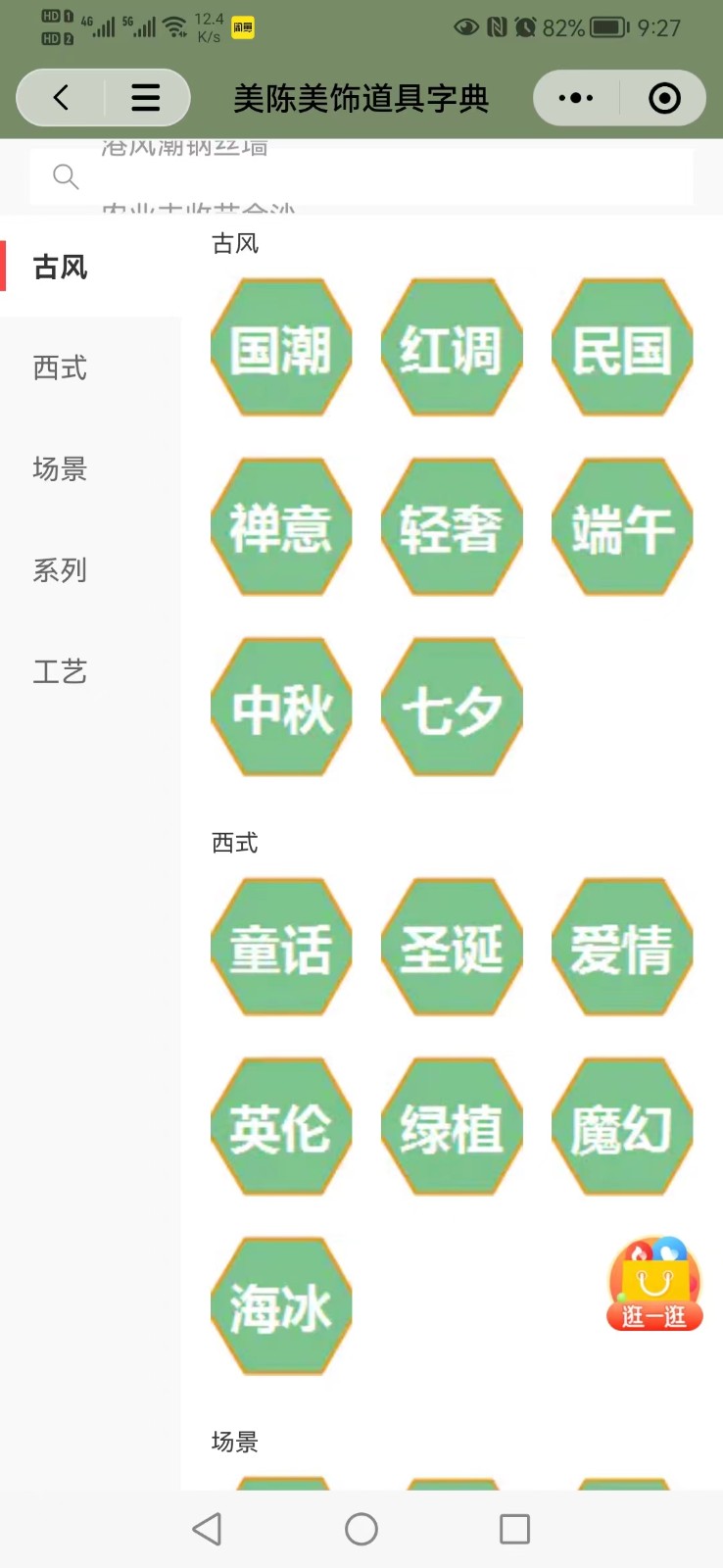Switch to the 系列 category
Image resolution: width=723 pixels, height=1568 pixels.
pyautogui.click(x=61, y=570)
